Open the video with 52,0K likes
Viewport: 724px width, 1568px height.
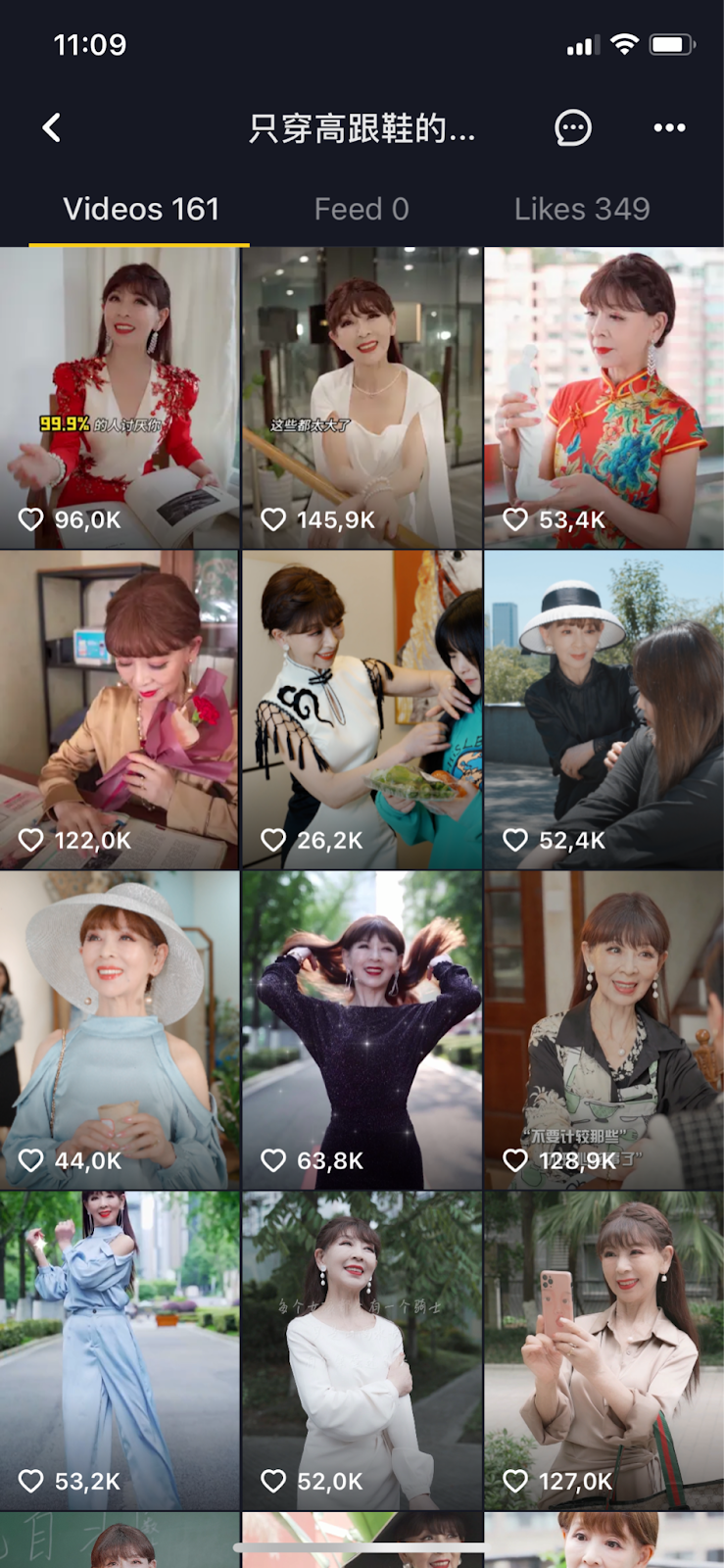(x=362, y=1350)
